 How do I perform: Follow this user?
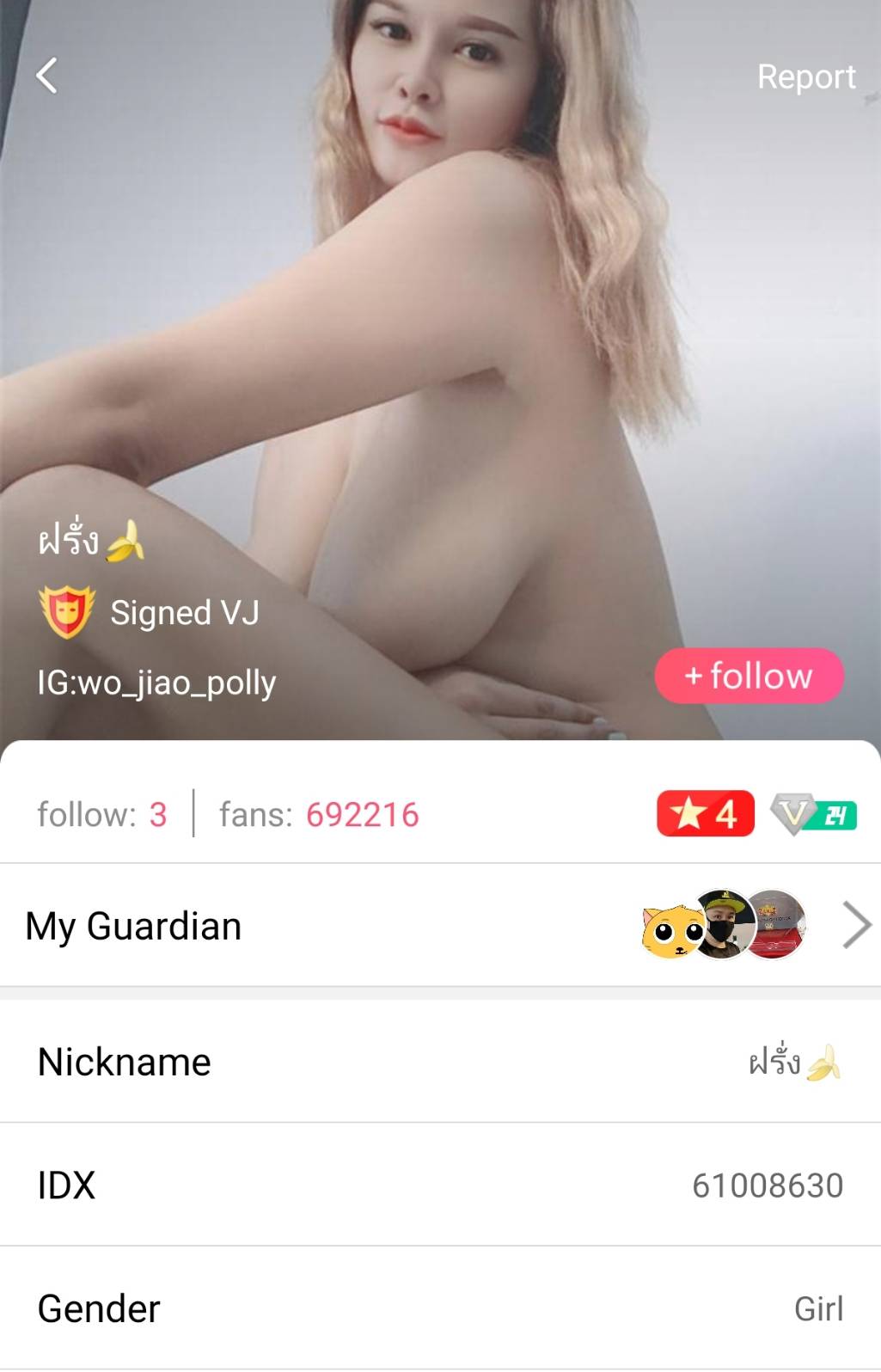749,676
